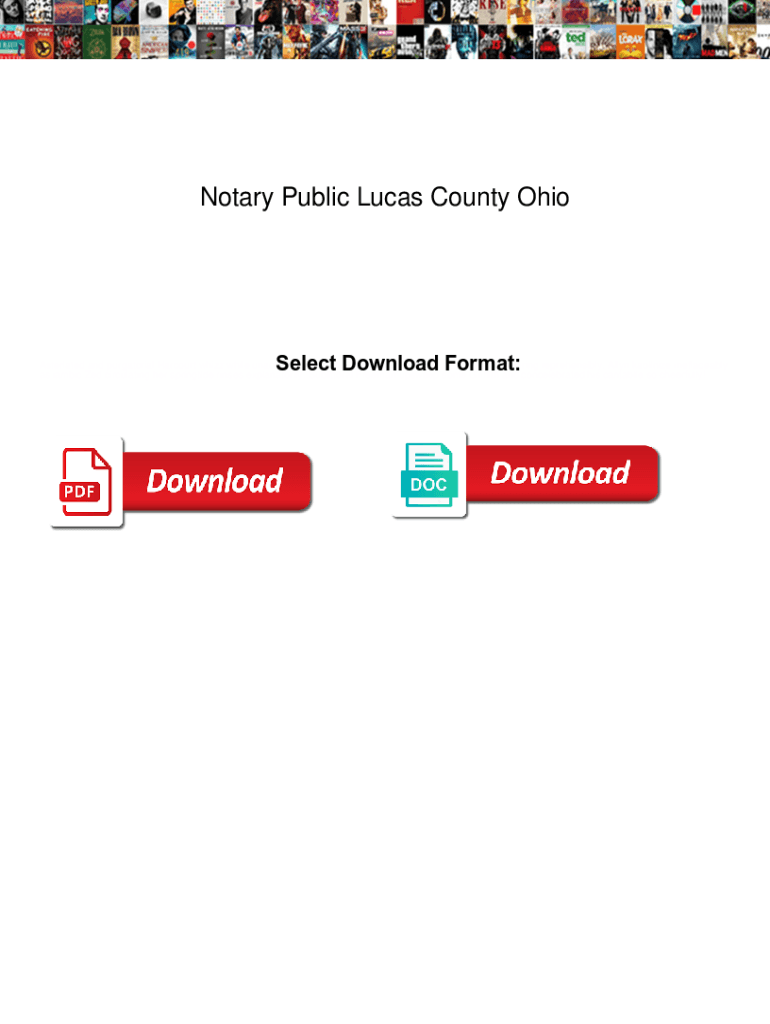Open the Notary Public Lucas County Ohio title link
This screenshot has height=1024, width=770.
[x=384, y=197]
